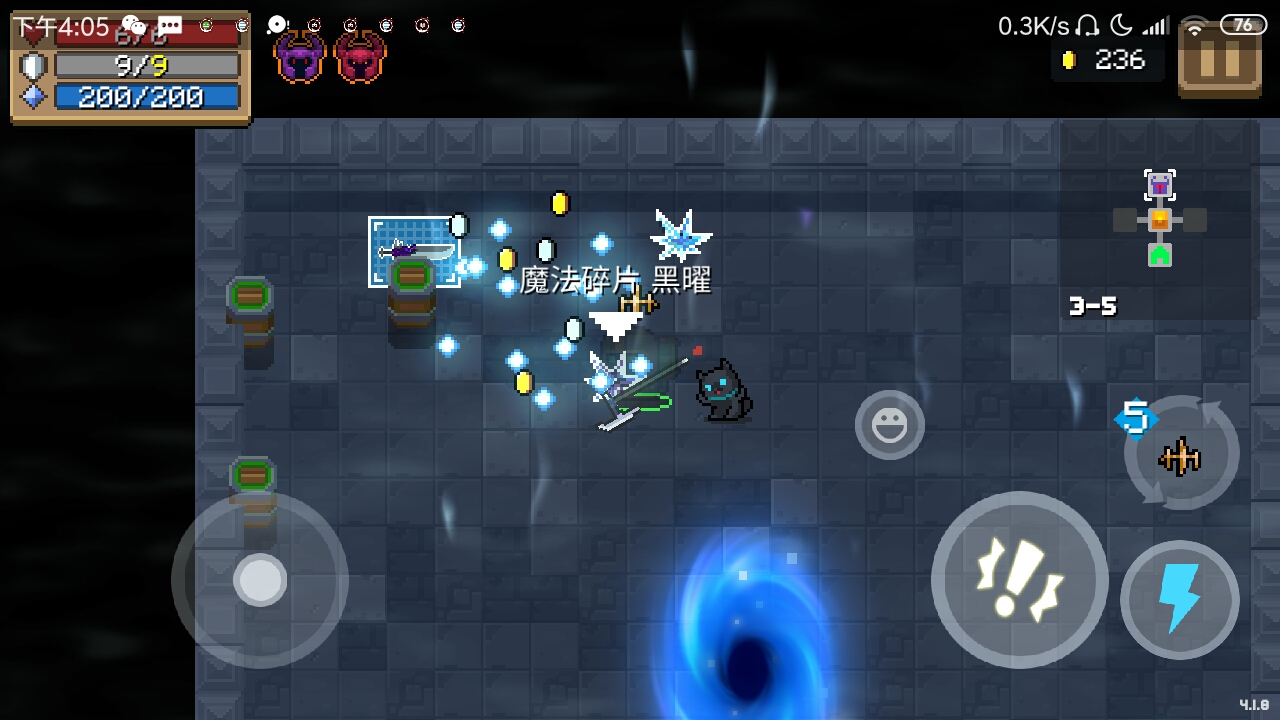Pause the game
The height and width of the screenshot is (720, 1280).
[1219, 61]
